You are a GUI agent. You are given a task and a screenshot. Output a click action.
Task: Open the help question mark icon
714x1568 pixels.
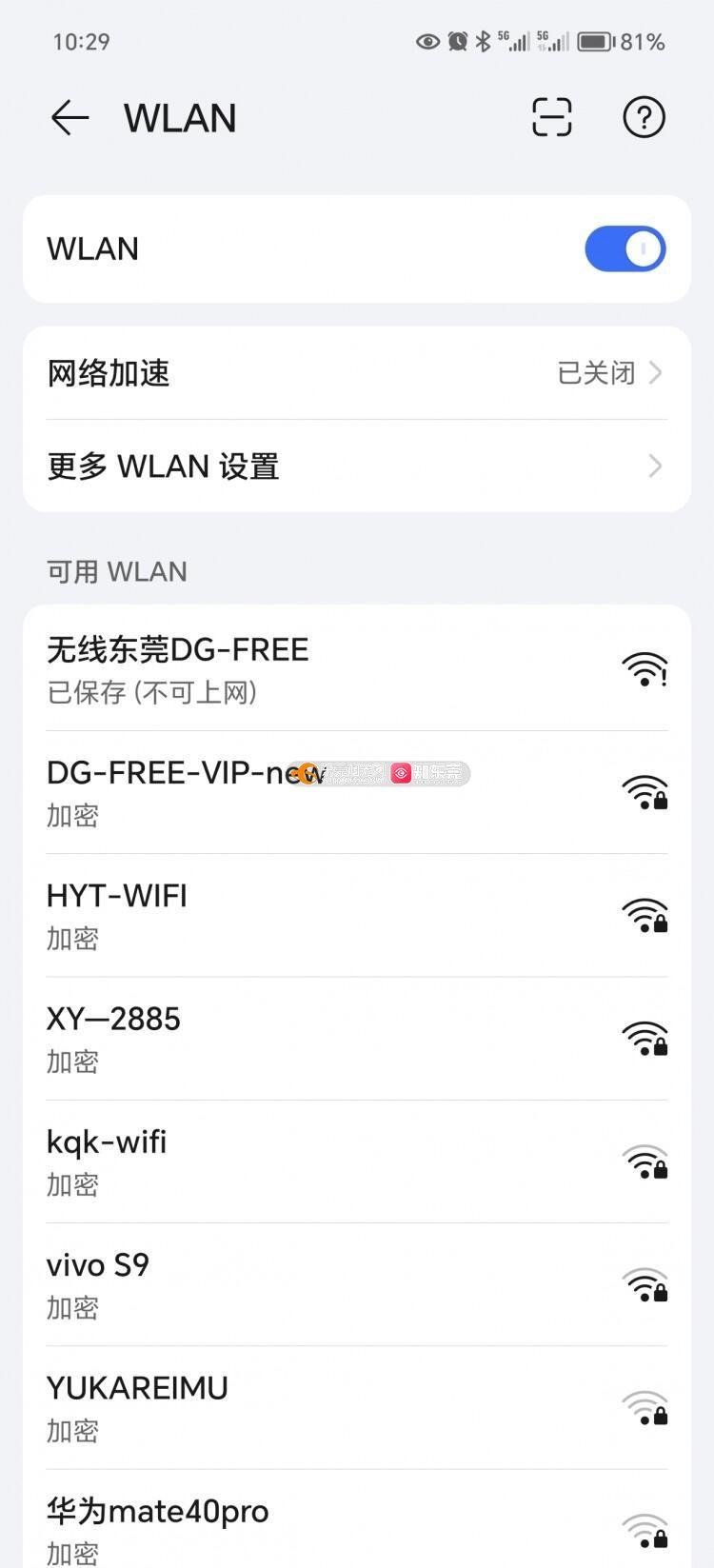click(644, 118)
